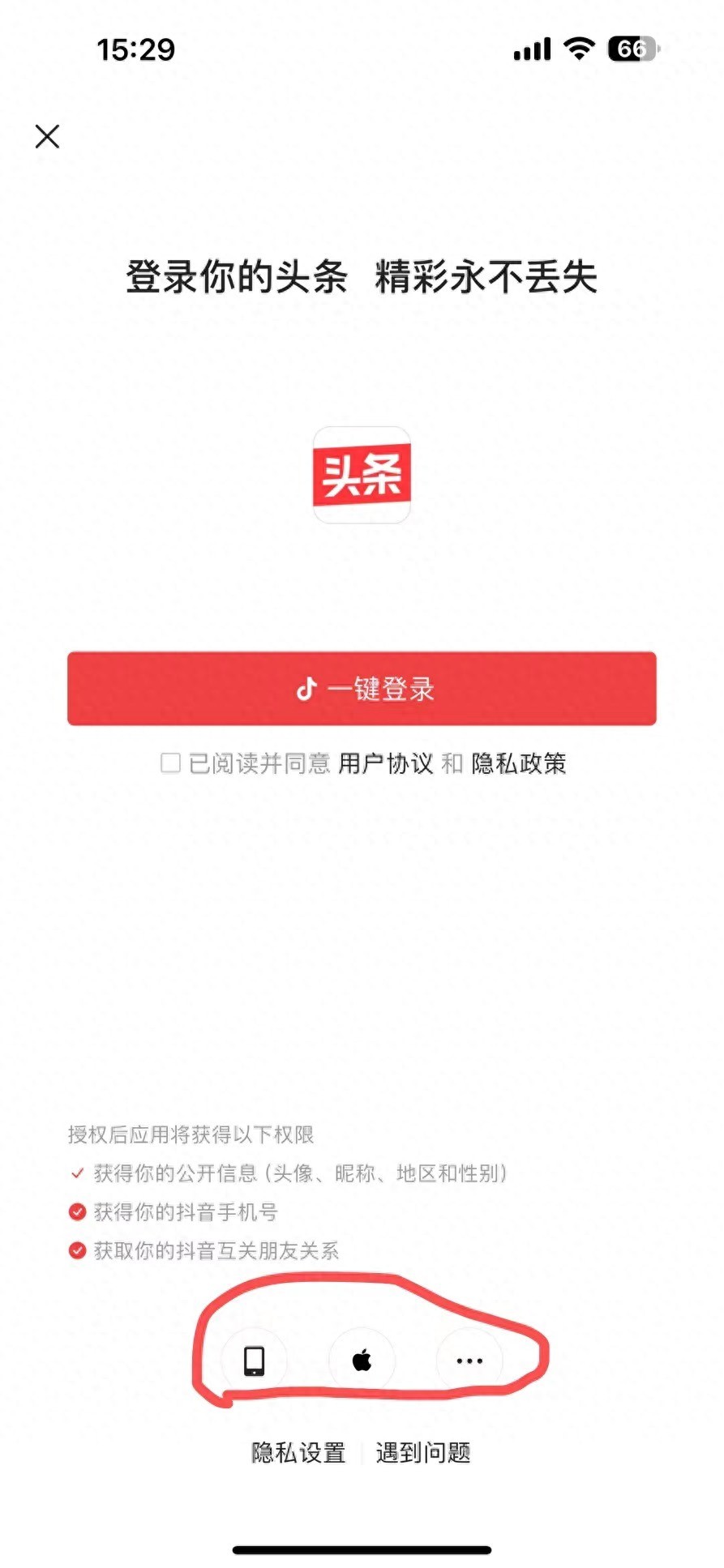
Task: Check the 已阅读并同意 agreement checkbox
Action: pos(170,763)
